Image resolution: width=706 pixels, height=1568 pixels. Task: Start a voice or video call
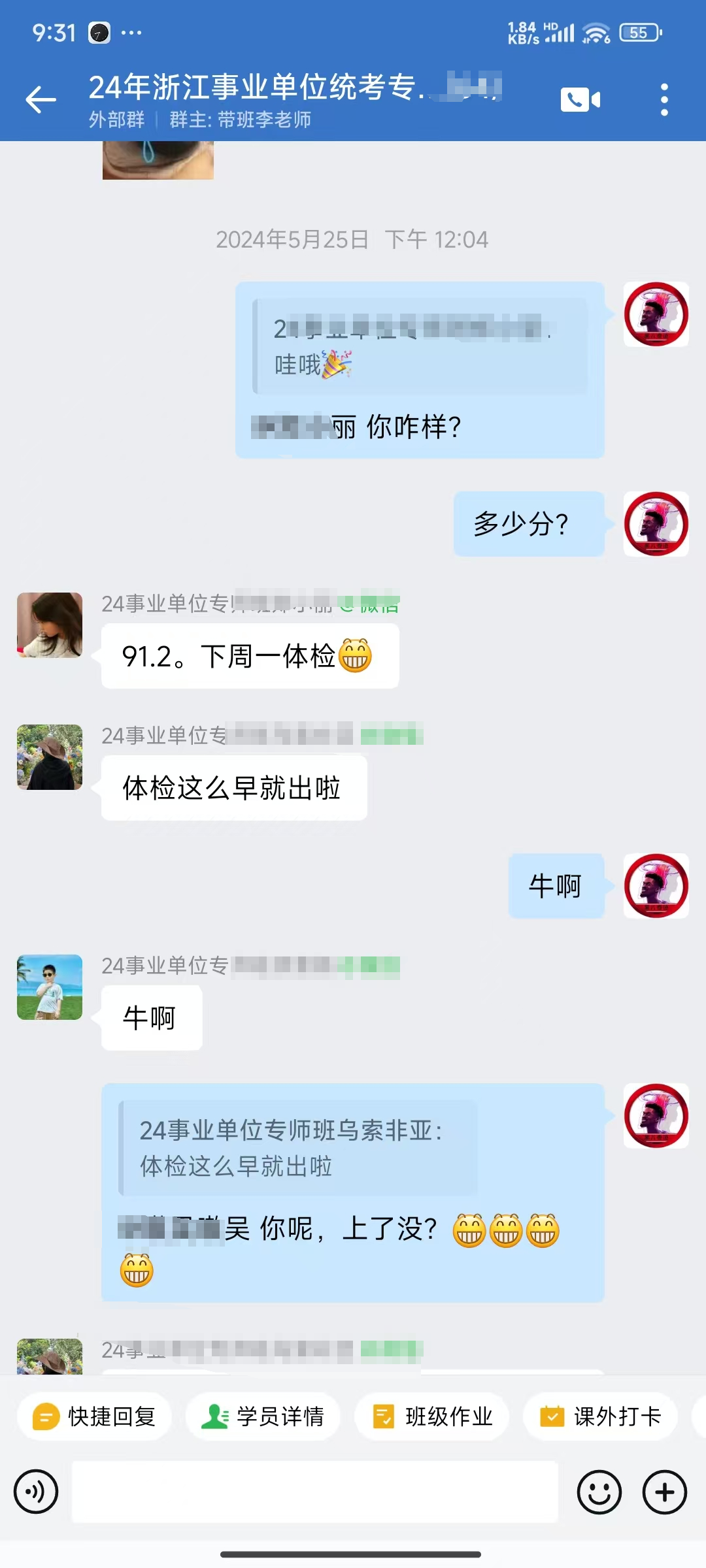(x=580, y=100)
